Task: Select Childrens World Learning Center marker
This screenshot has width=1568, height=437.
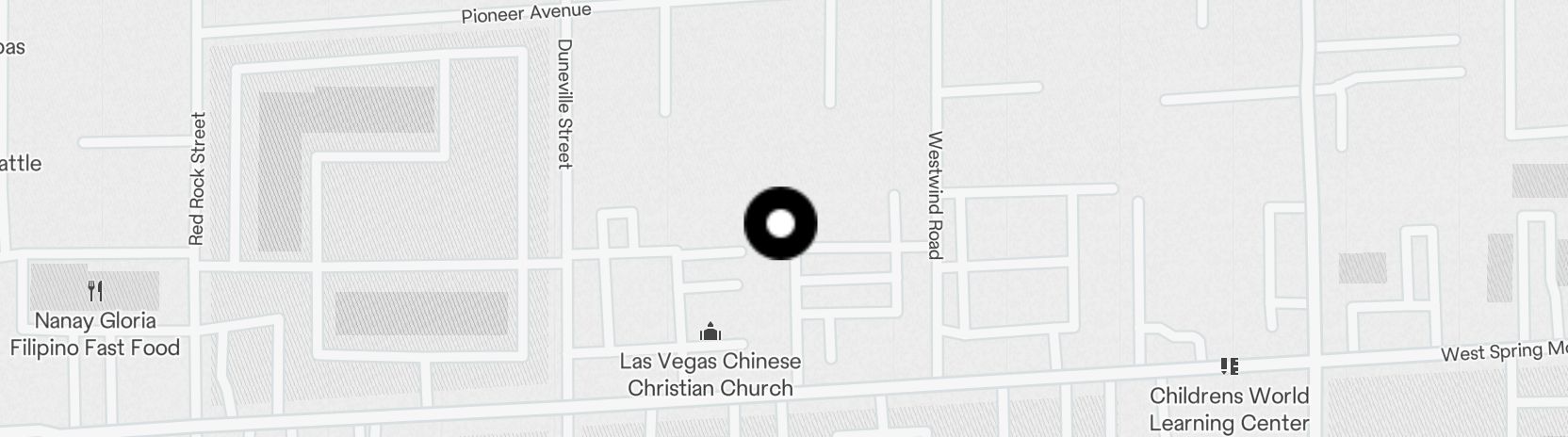Action: (x=1229, y=366)
